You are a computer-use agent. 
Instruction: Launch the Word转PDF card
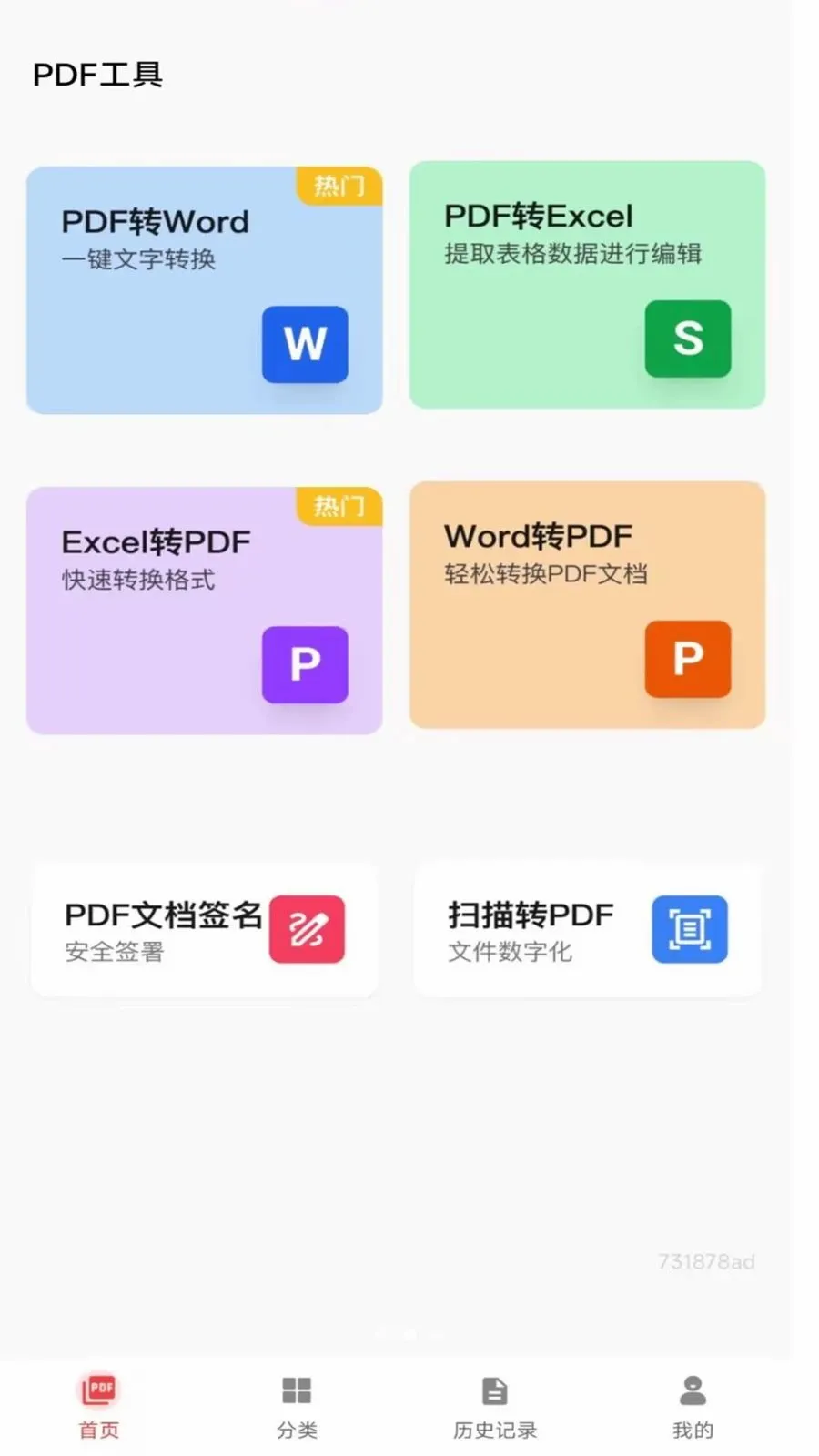587,605
